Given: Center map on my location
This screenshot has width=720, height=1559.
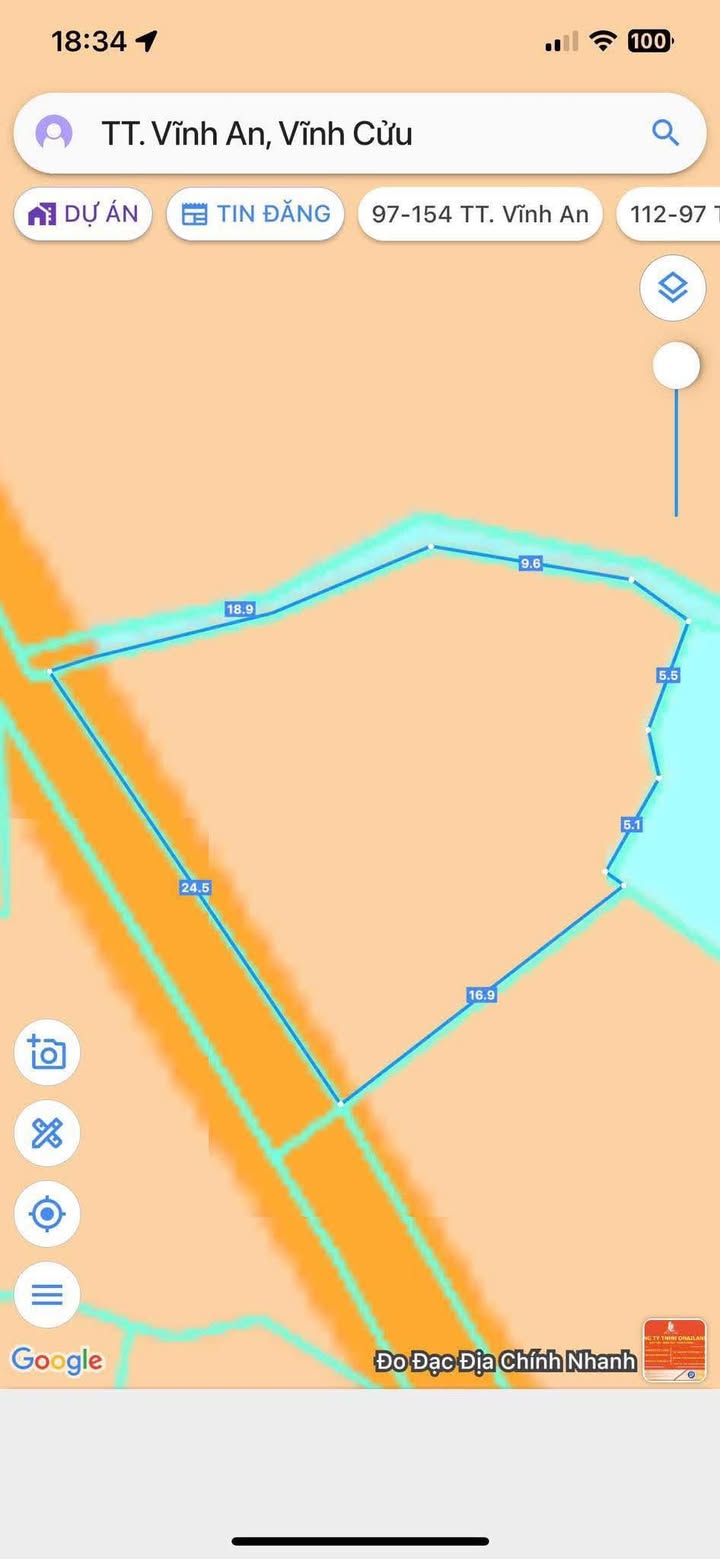Looking at the screenshot, I should tap(47, 1214).
